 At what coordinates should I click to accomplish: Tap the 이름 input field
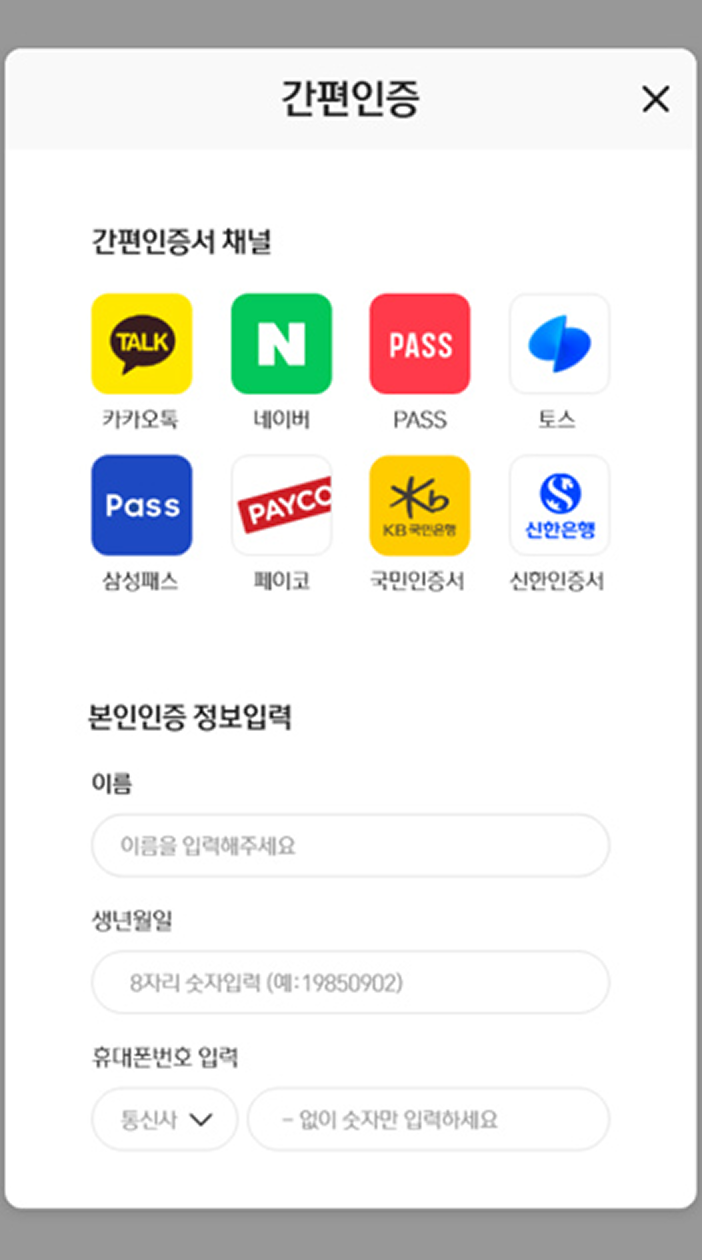(x=350, y=846)
